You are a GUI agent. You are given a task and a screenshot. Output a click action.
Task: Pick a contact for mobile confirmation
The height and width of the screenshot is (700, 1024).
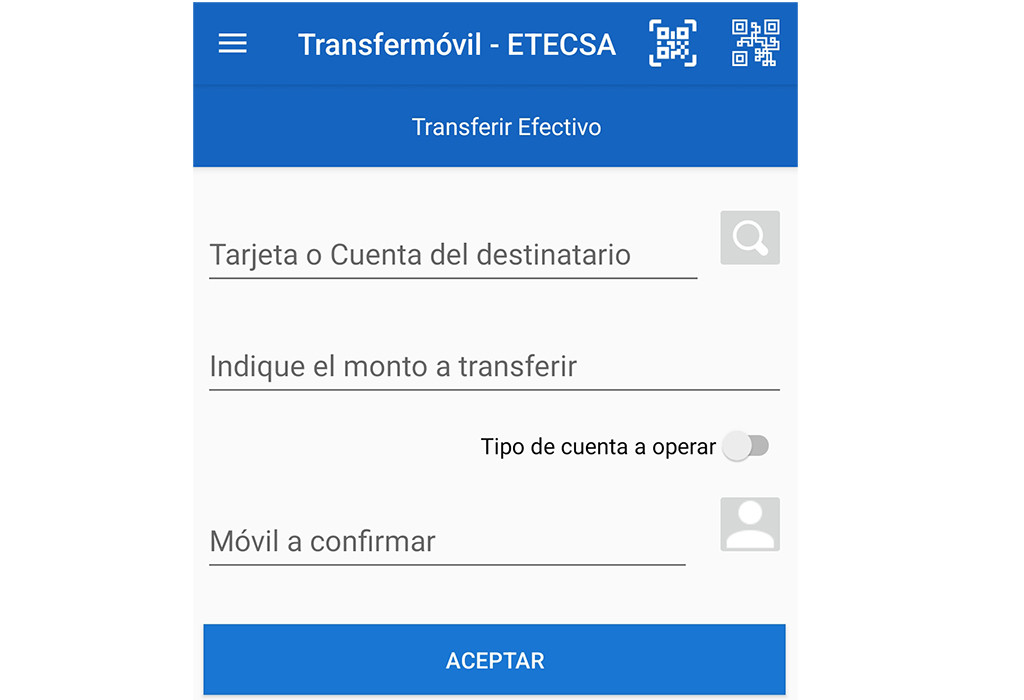pyautogui.click(x=749, y=525)
